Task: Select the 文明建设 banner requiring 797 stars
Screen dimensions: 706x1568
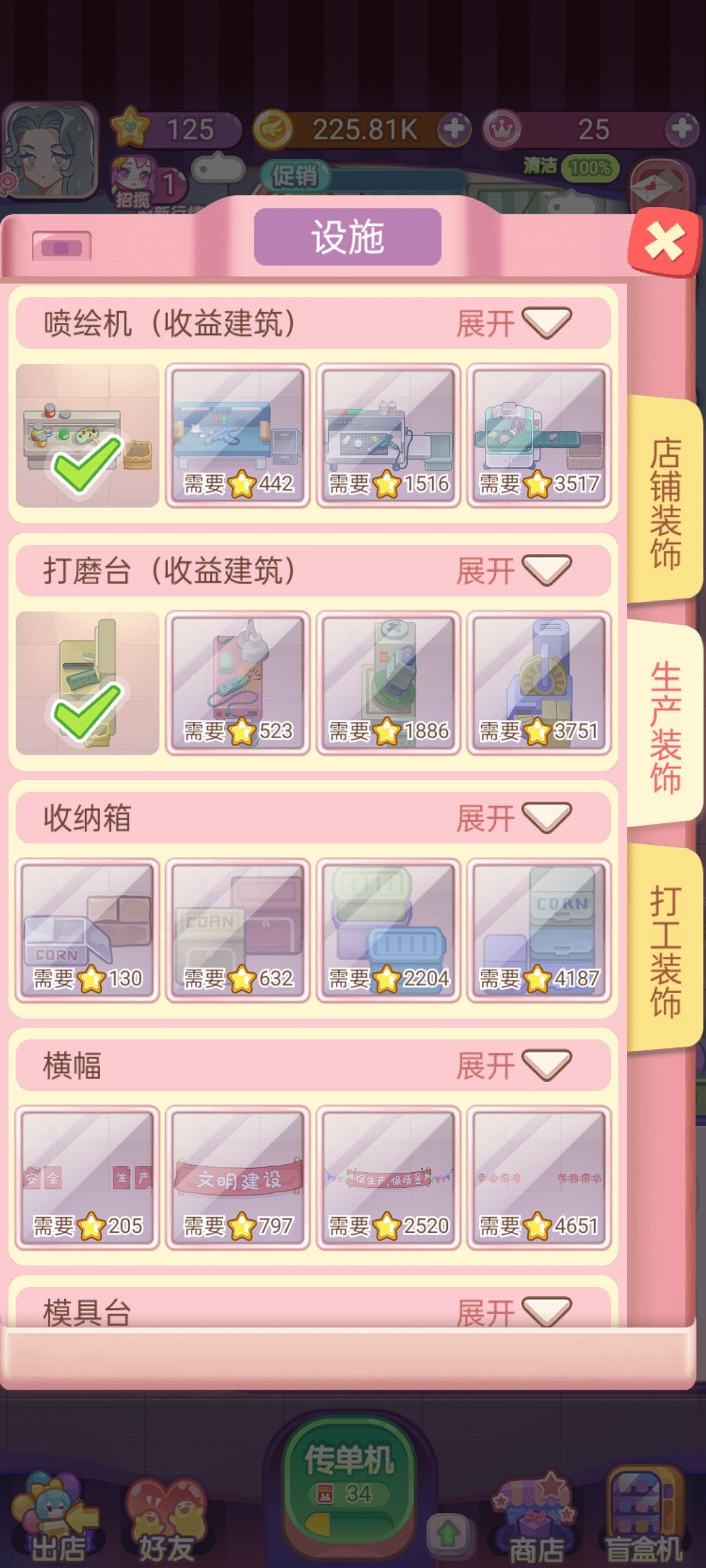Action: [x=238, y=1178]
